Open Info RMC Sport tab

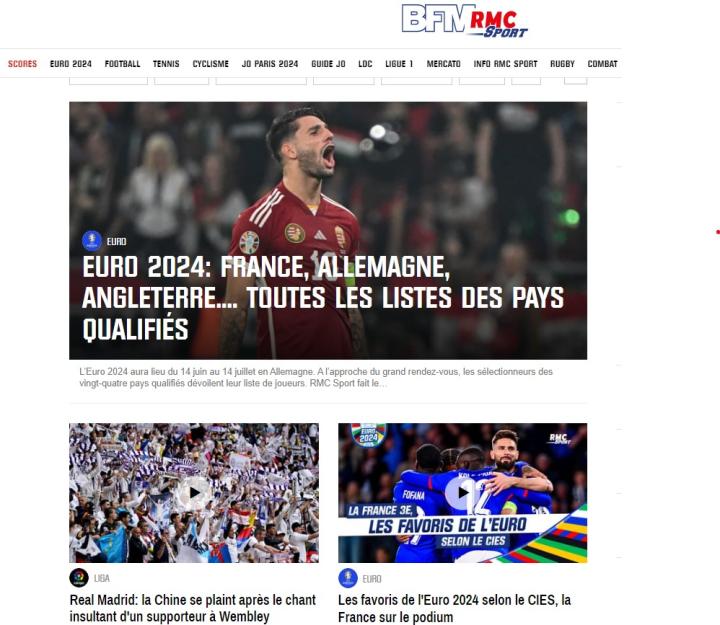(505, 64)
